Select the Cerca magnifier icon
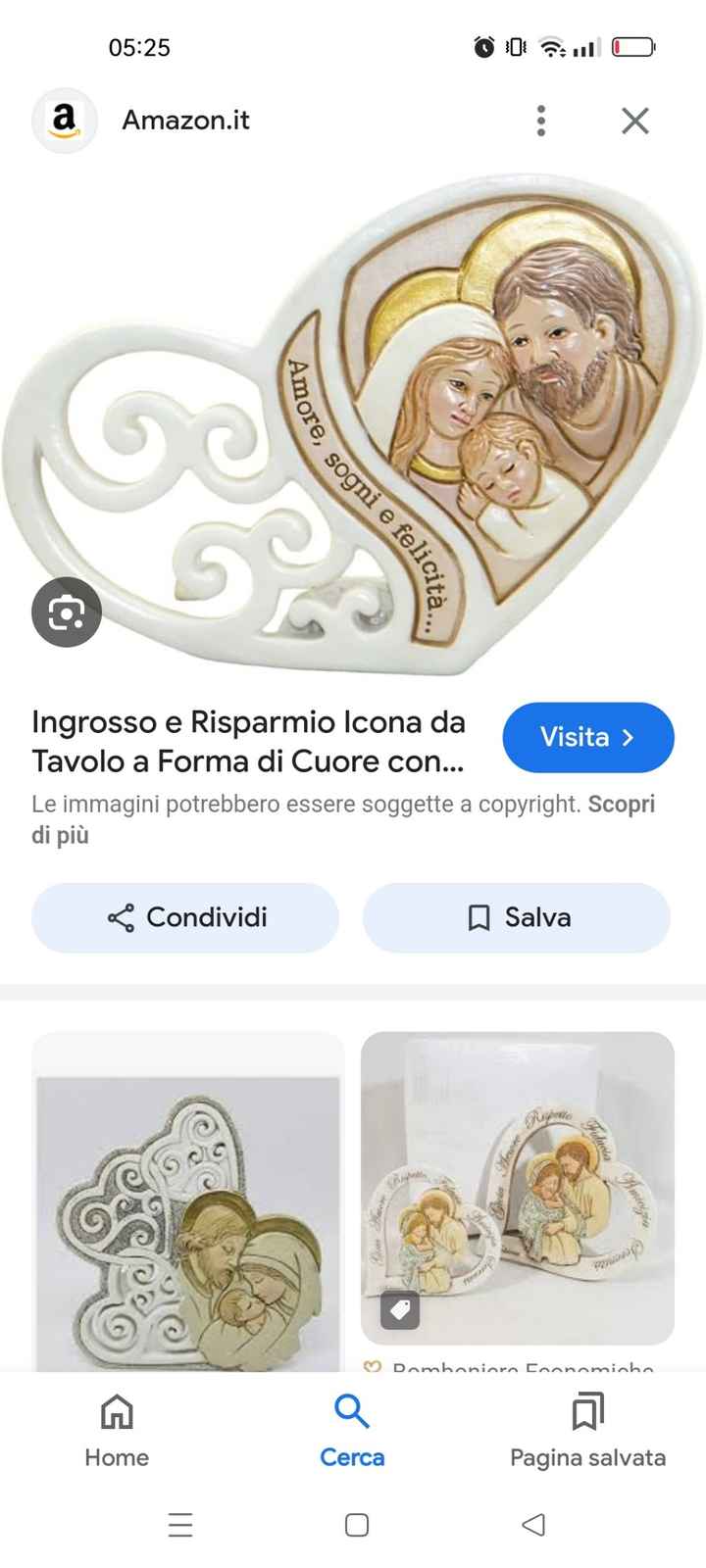The width and height of the screenshot is (706, 1568). (x=351, y=1412)
